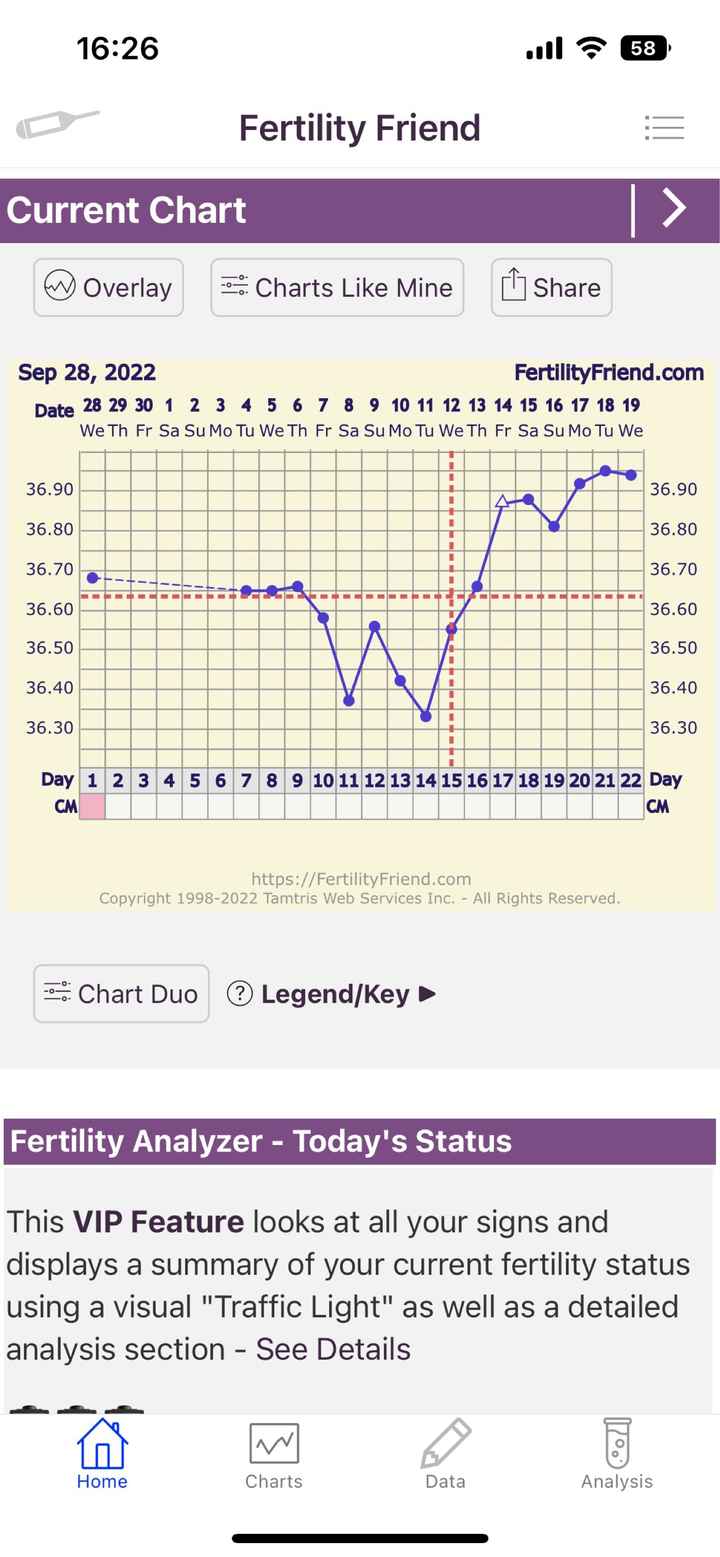Switch to the Data tab

click(445, 1455)
